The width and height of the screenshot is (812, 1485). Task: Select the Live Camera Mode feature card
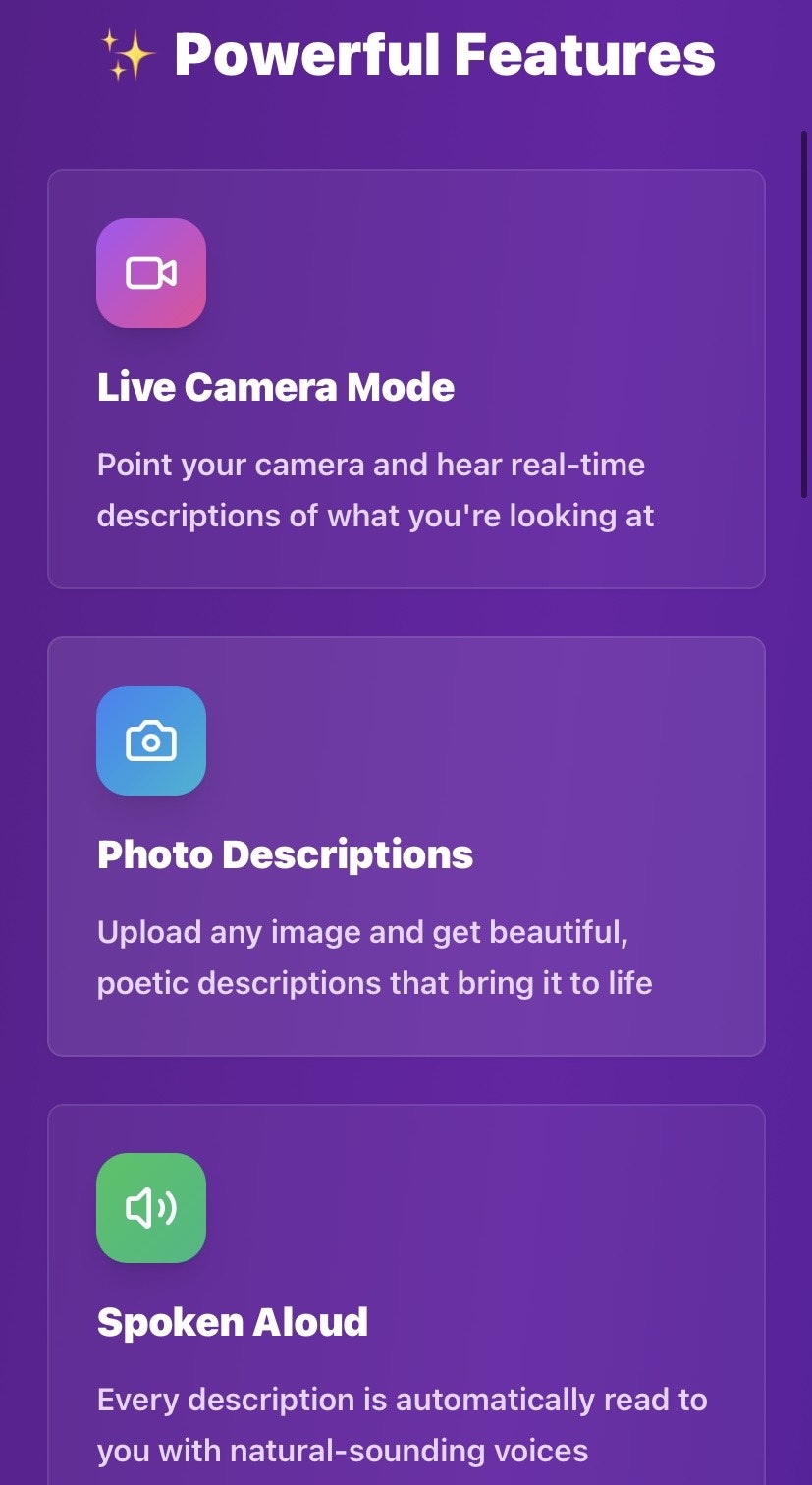pyautogui.click(x=406, y=376)
